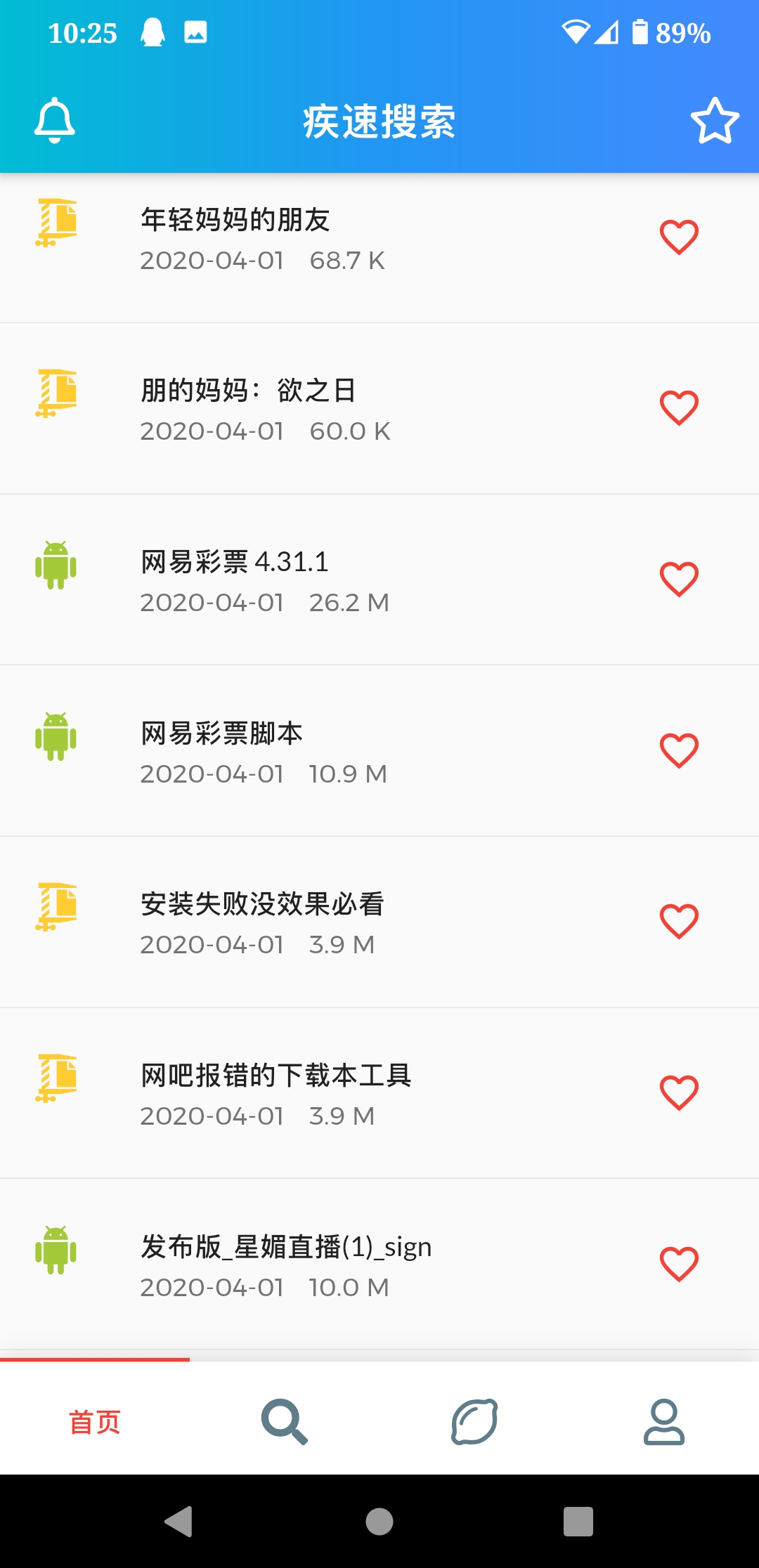Screen dimensions: 759x1568
Task: Open the leaf icon tab
Action: [x=474, y=1422]
